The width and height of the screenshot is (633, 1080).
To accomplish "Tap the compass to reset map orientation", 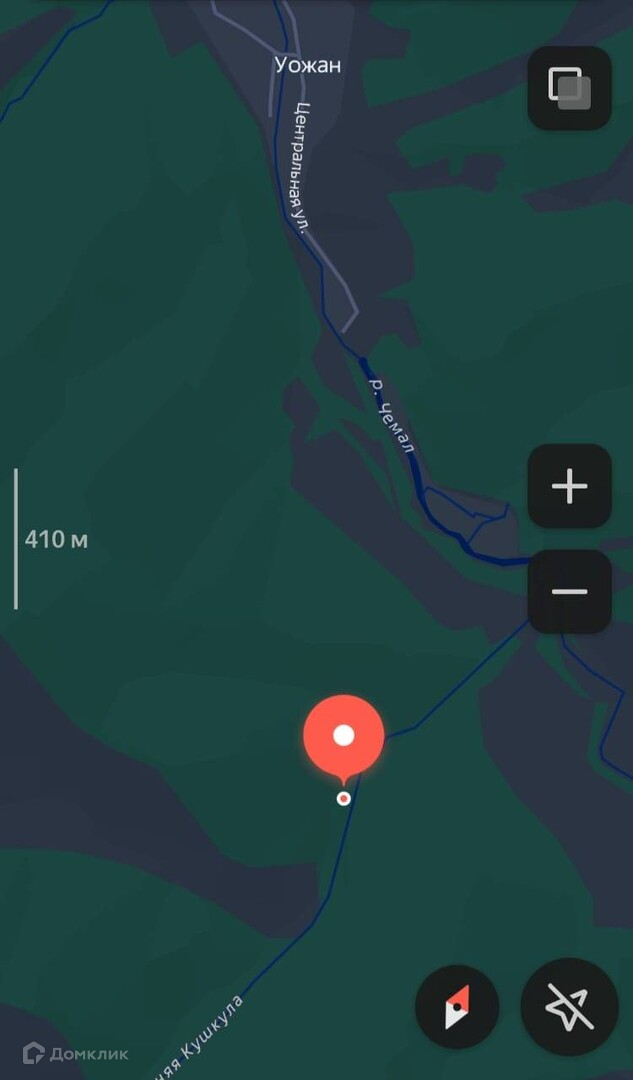I will (457, 1008).
